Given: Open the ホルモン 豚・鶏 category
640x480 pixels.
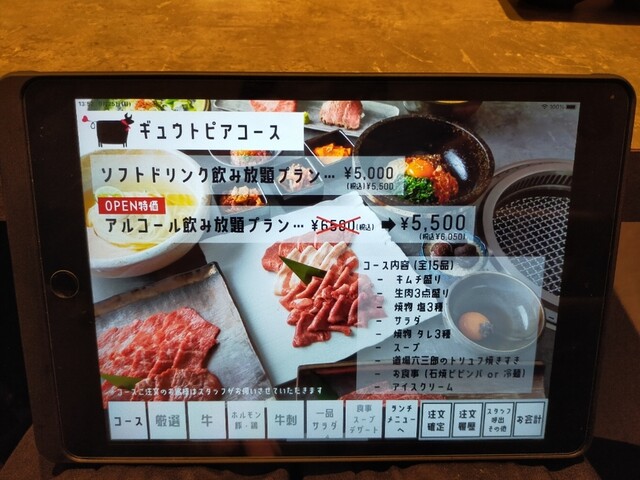Looking at the screenshot, I should tap(246, 419).
